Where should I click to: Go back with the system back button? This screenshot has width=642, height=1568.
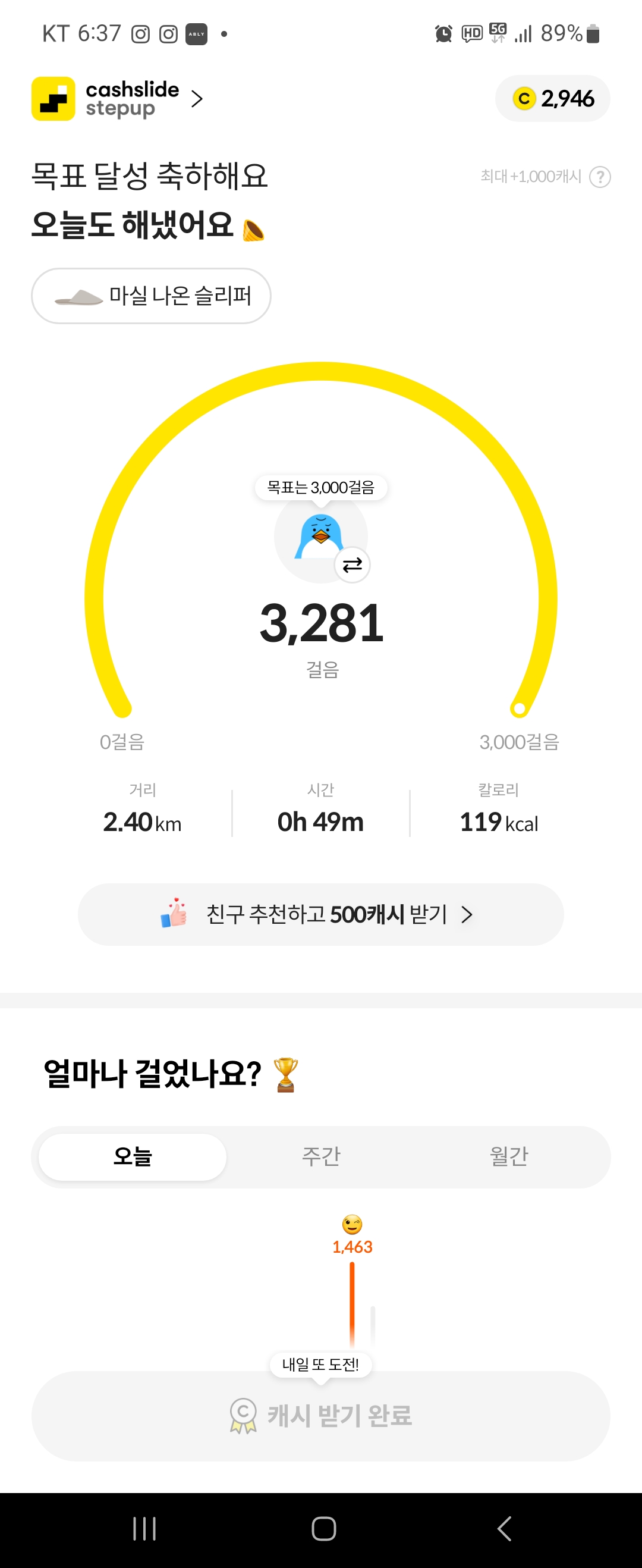504,1528
